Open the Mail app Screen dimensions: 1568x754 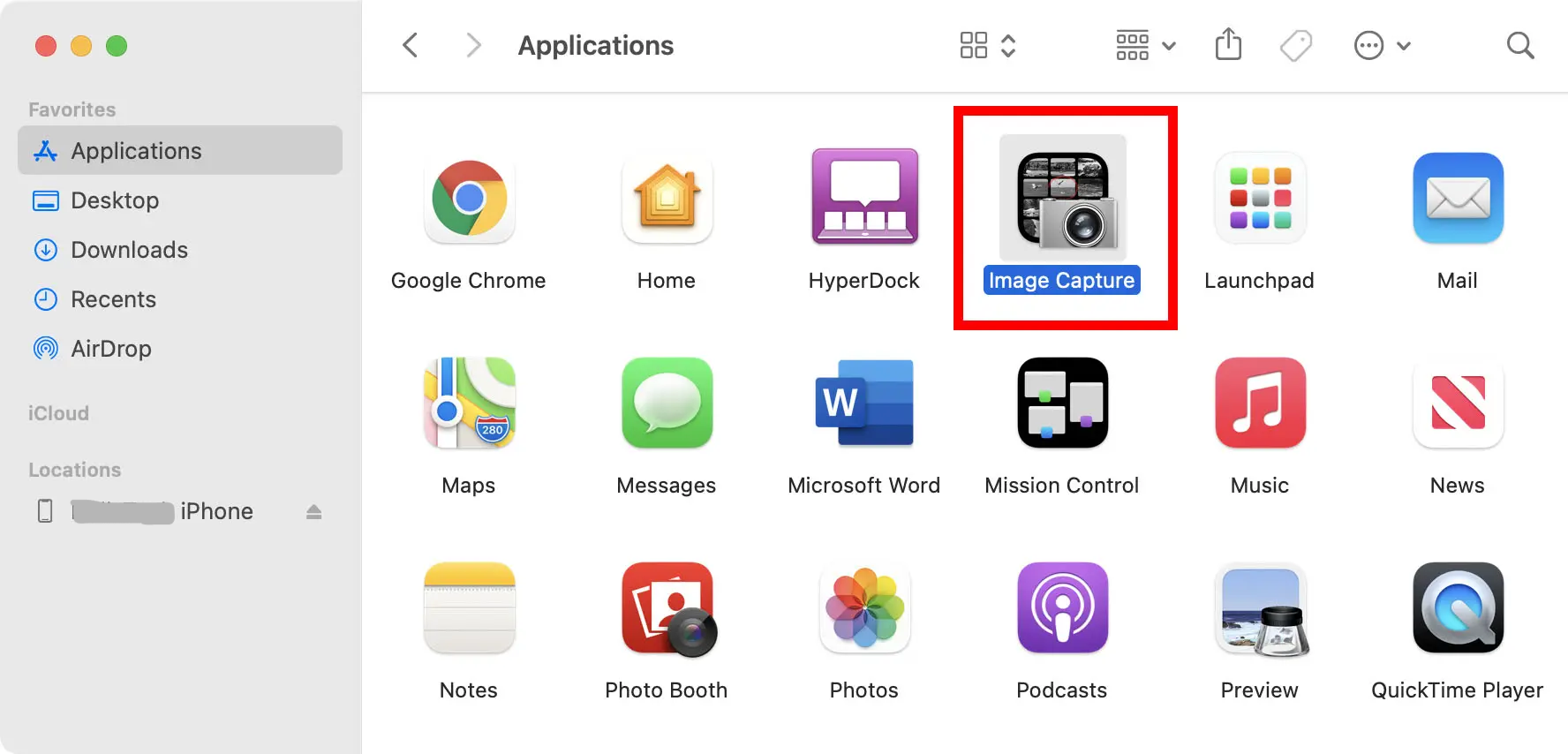pyautogui.click(x=1458, y=199)
